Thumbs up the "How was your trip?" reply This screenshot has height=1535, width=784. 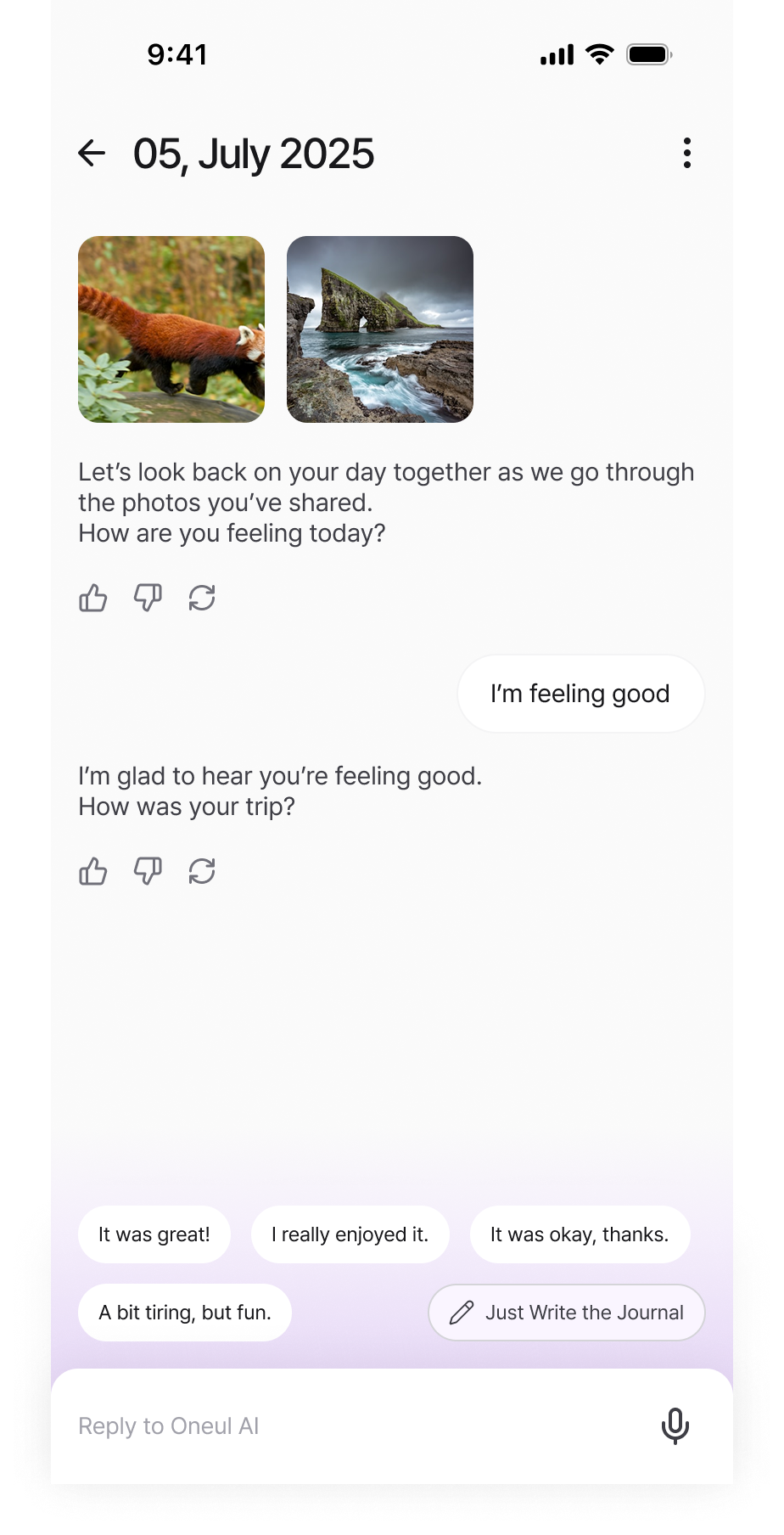click(93, 872)
